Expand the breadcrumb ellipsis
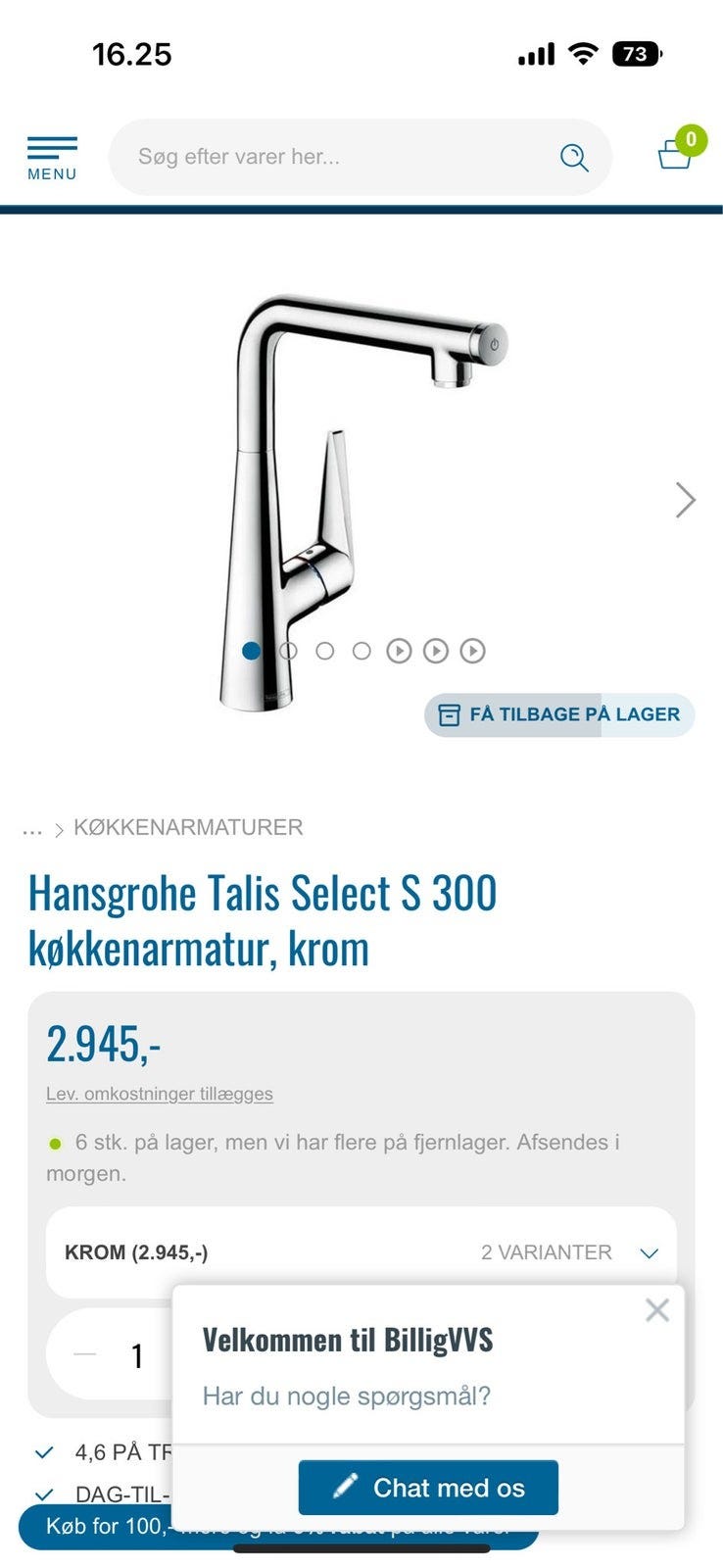The image size is (723, 1568). pos(33,827)
